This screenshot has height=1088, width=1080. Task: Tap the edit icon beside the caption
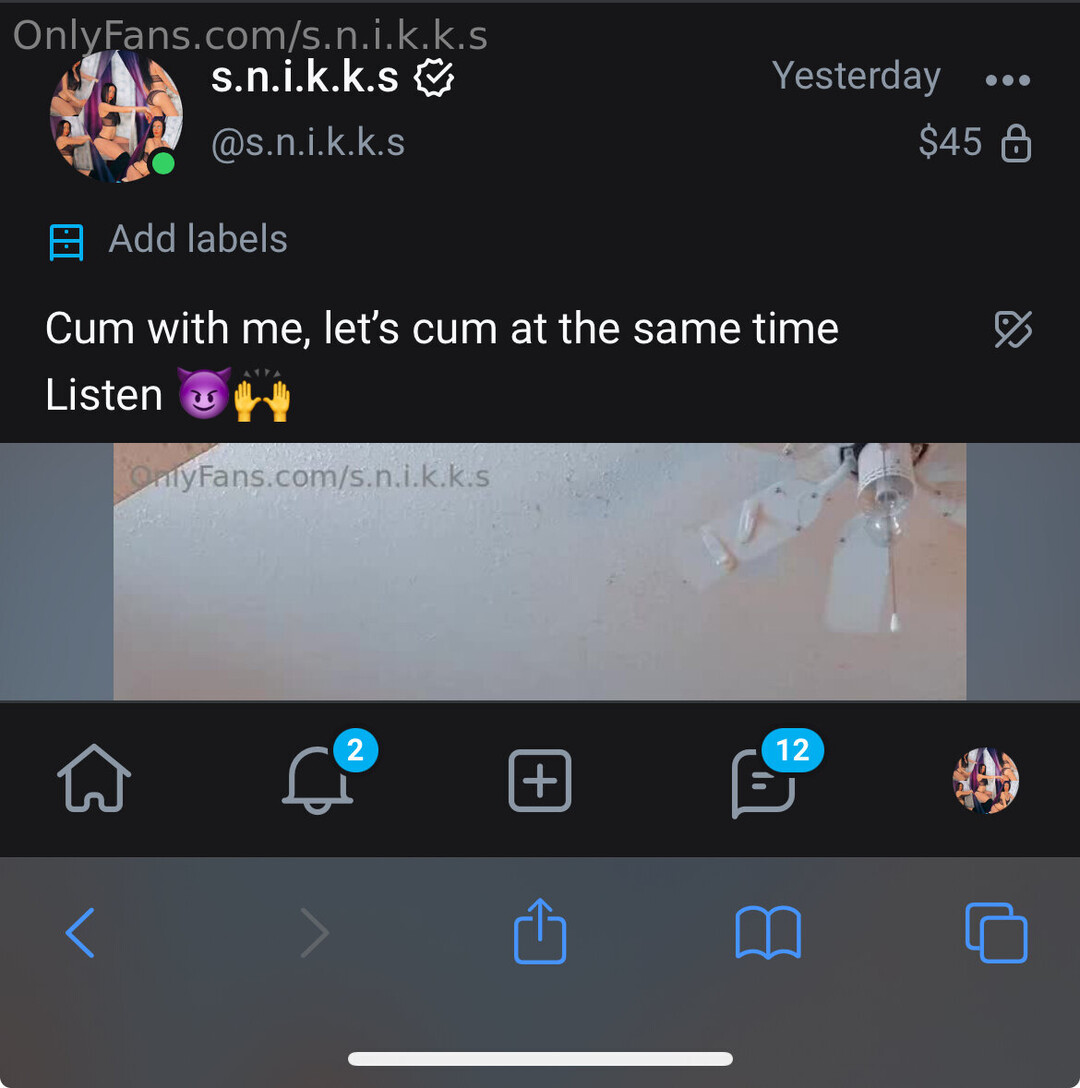(1013, 329)
